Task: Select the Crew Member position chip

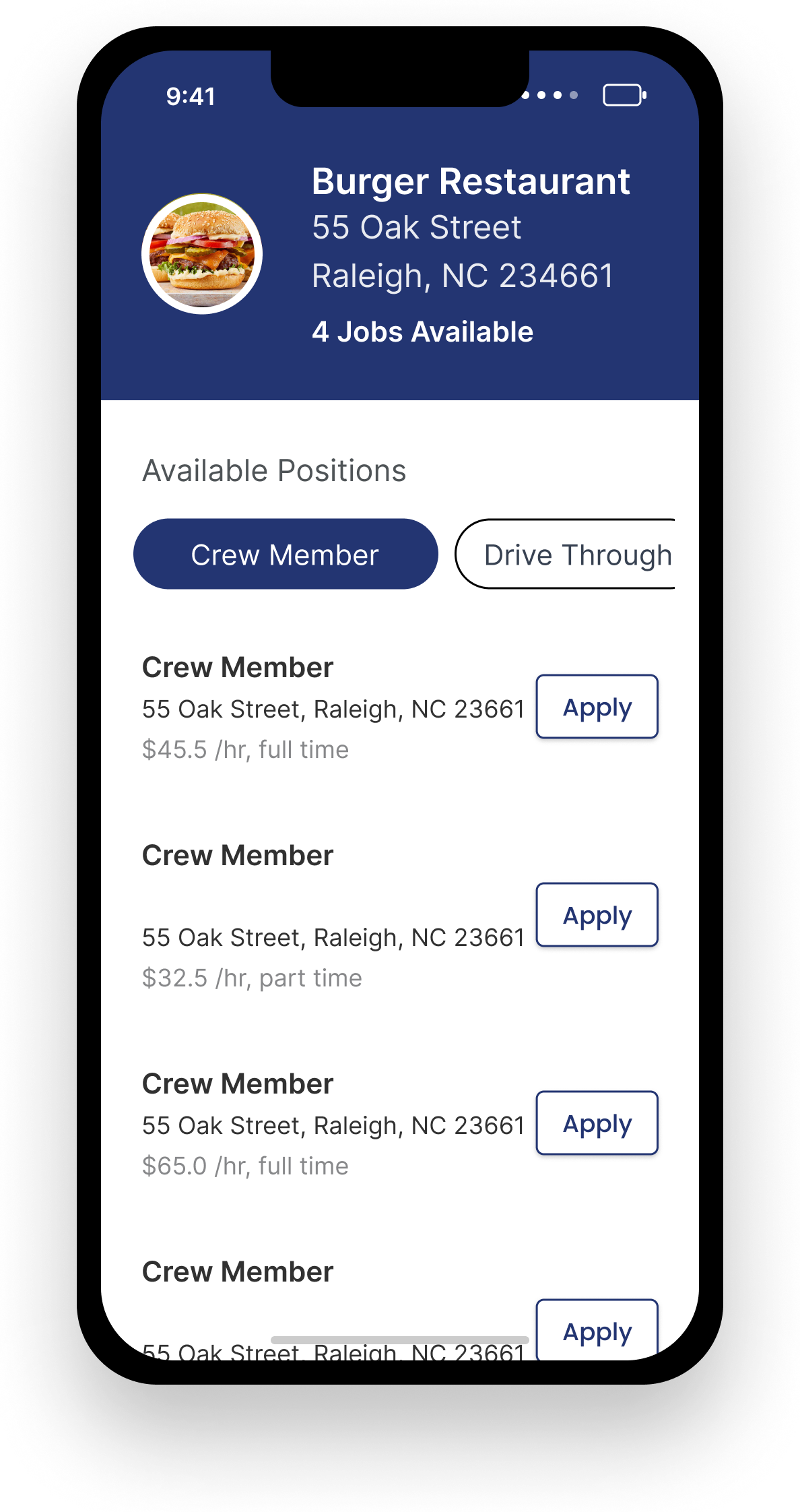Action: coord(286,554)
